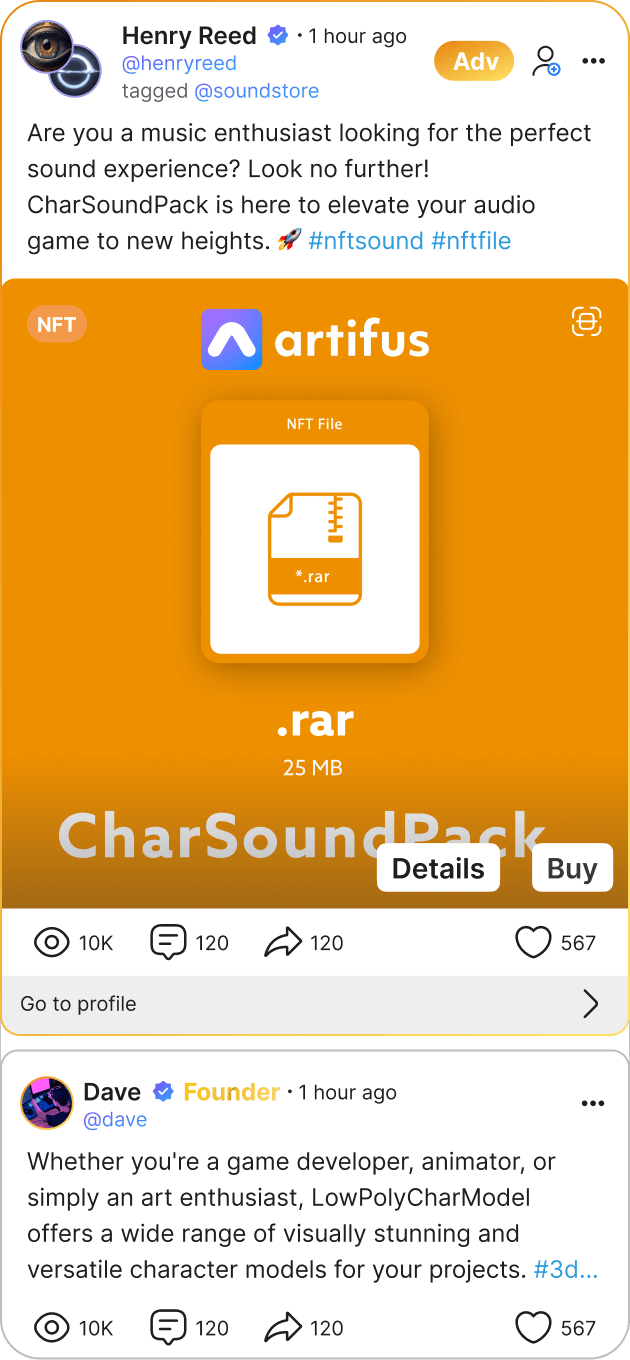Open the #nftfile hashtag
Screen dimensions: 630x1360
tap(471, 241)
